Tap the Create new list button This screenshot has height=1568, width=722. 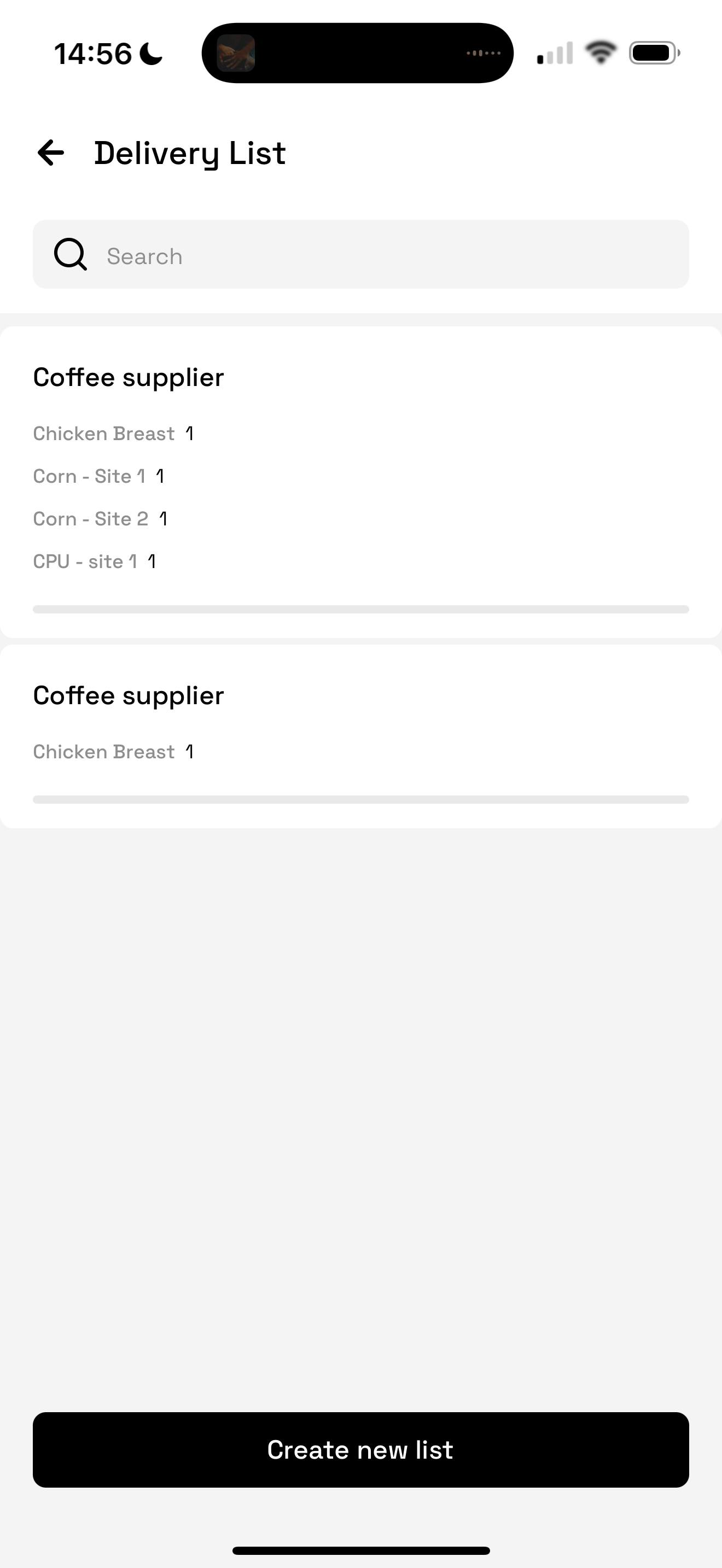(x=360, y=1449)
